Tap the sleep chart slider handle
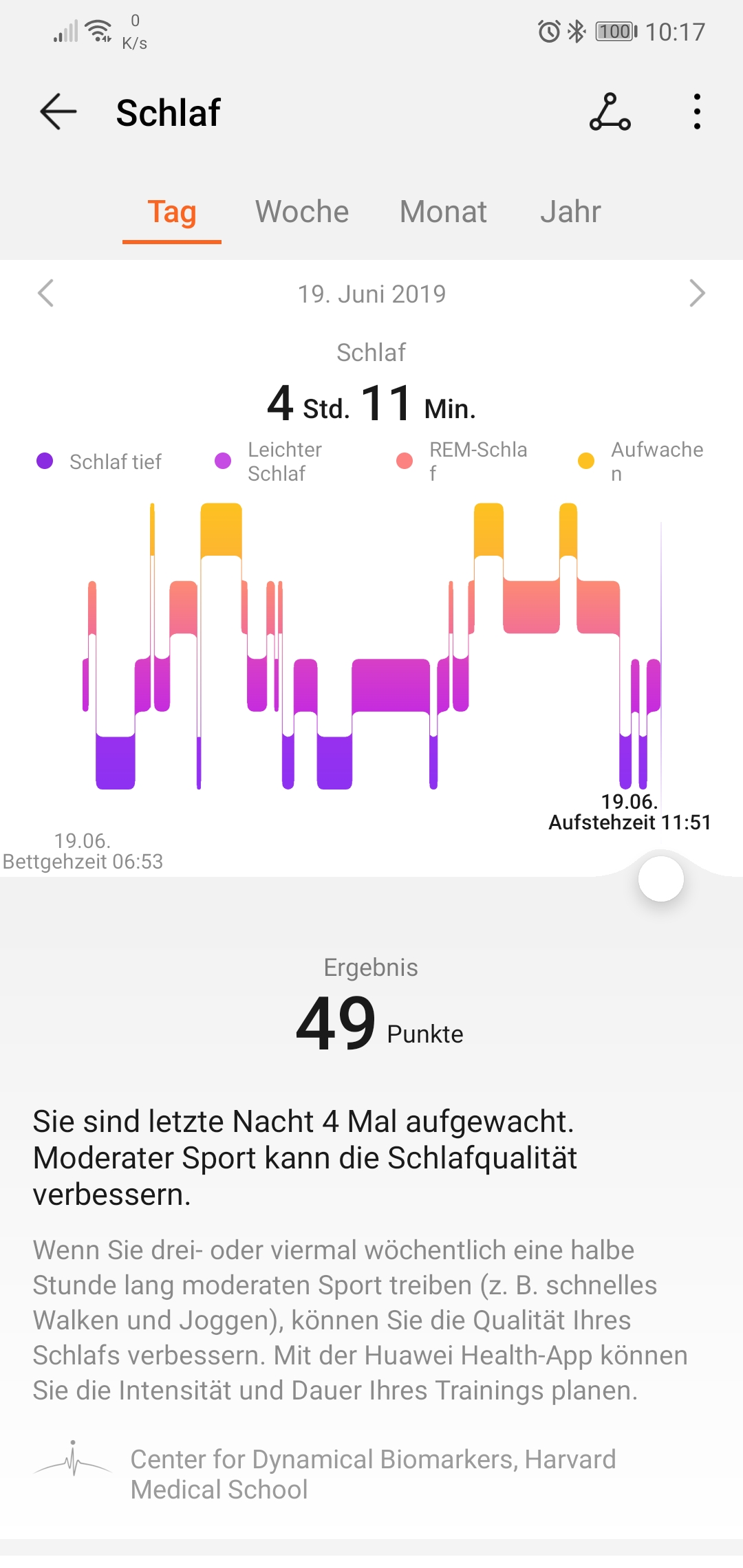The image size is (743, 1568). pos(661,879)
